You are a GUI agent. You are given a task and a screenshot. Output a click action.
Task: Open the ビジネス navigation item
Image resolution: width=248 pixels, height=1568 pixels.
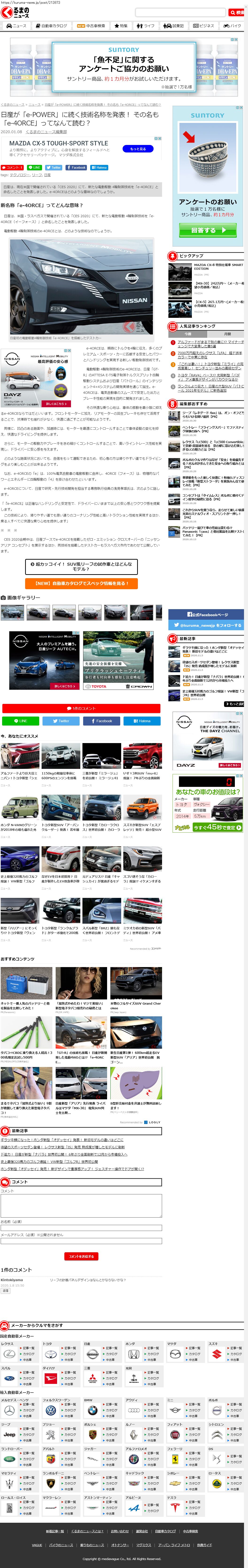click(x=204, y=26)
